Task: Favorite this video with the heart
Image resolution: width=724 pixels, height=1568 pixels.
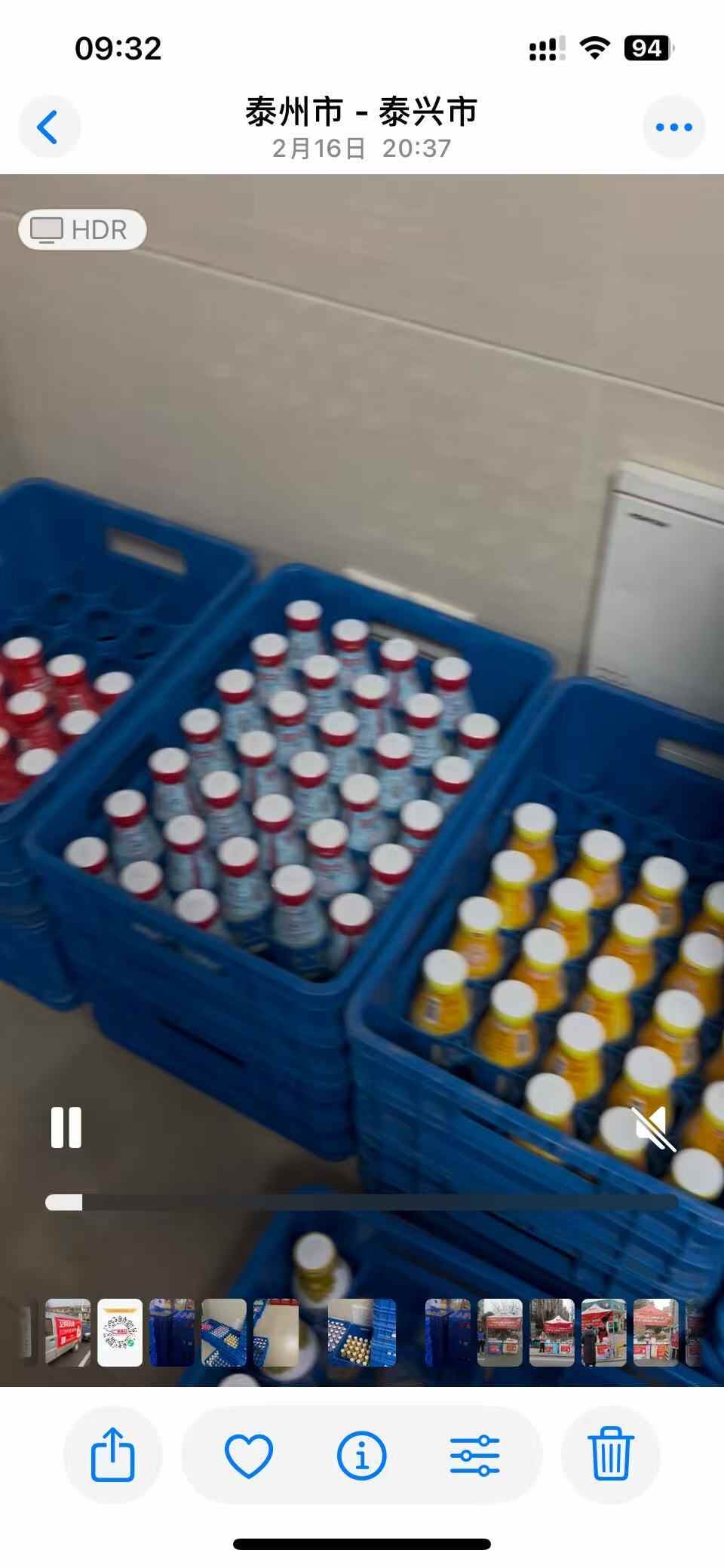Action: point(249,1455)
